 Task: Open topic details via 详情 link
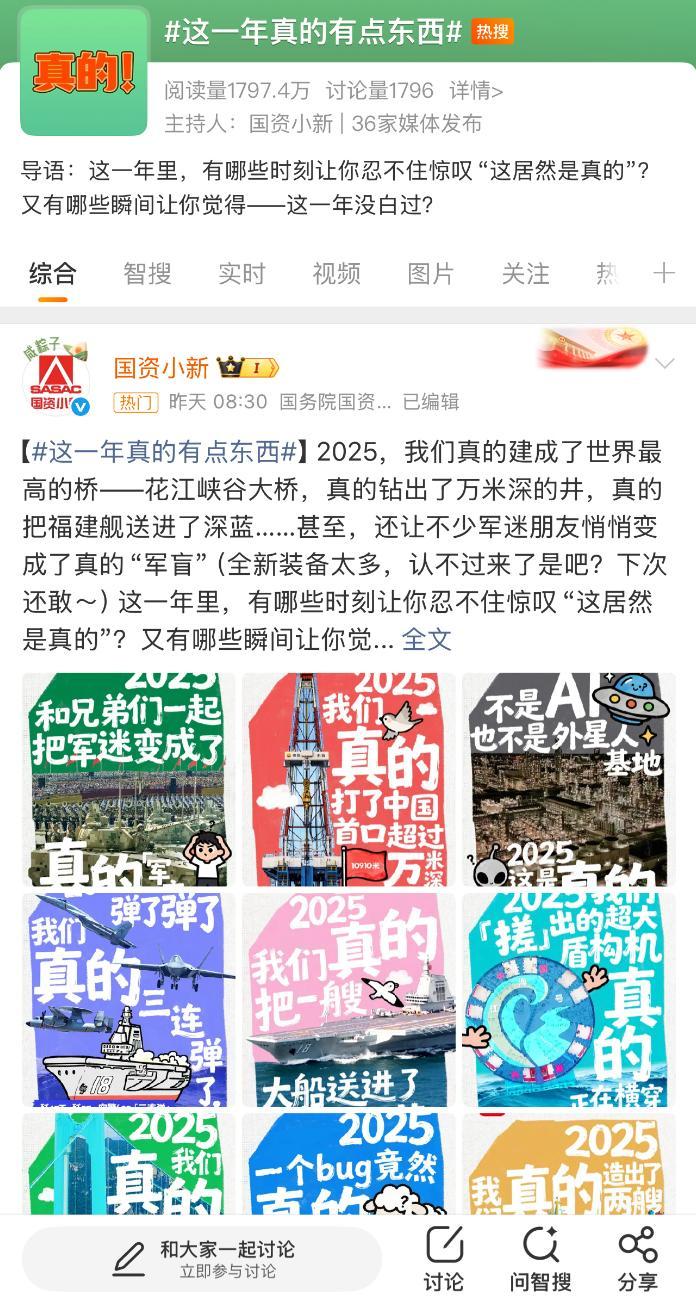476,91
